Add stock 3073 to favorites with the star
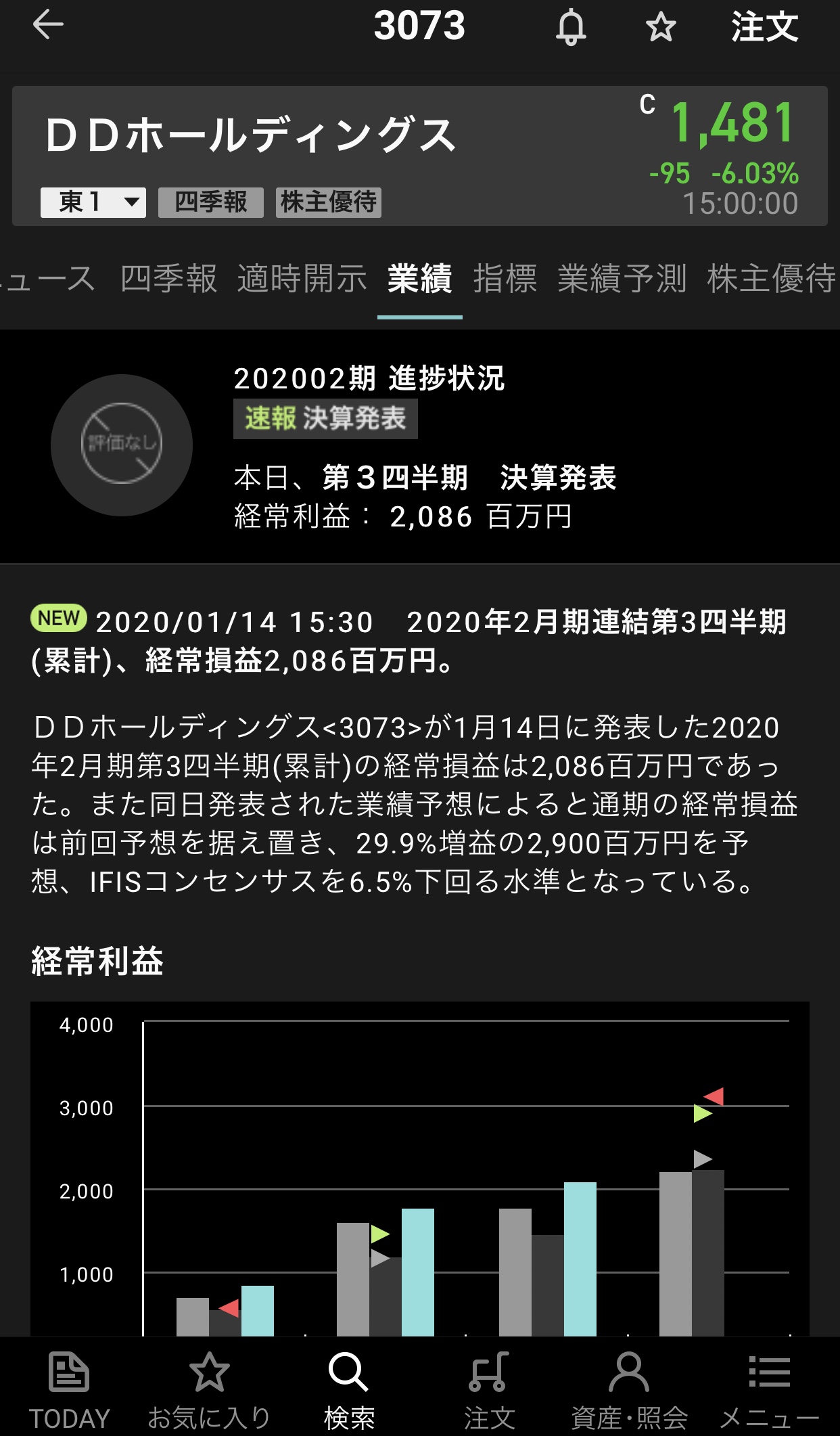This screenshot has width=840, height=1436. 660,28
